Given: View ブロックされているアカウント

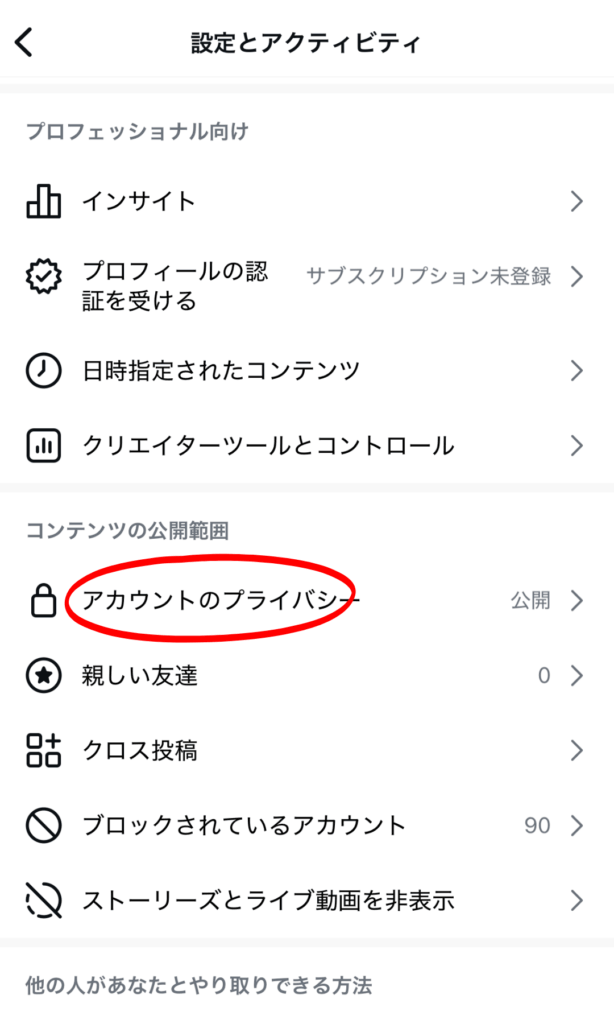Looking at the screenshot, I should tap(307, 825).
